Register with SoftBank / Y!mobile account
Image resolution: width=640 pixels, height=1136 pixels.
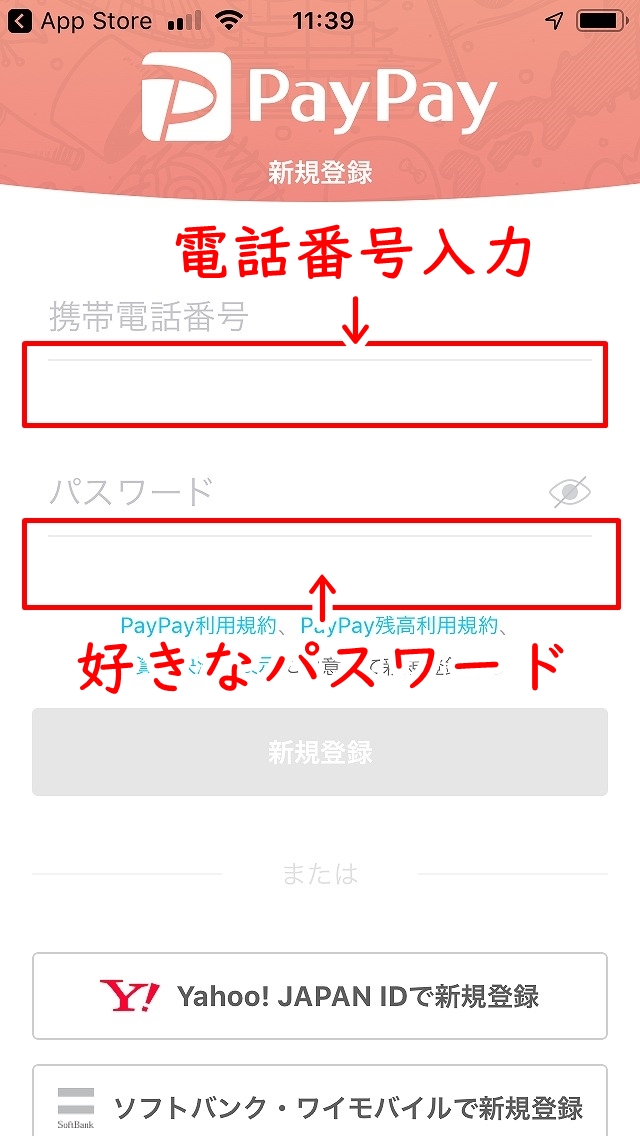320,1101
